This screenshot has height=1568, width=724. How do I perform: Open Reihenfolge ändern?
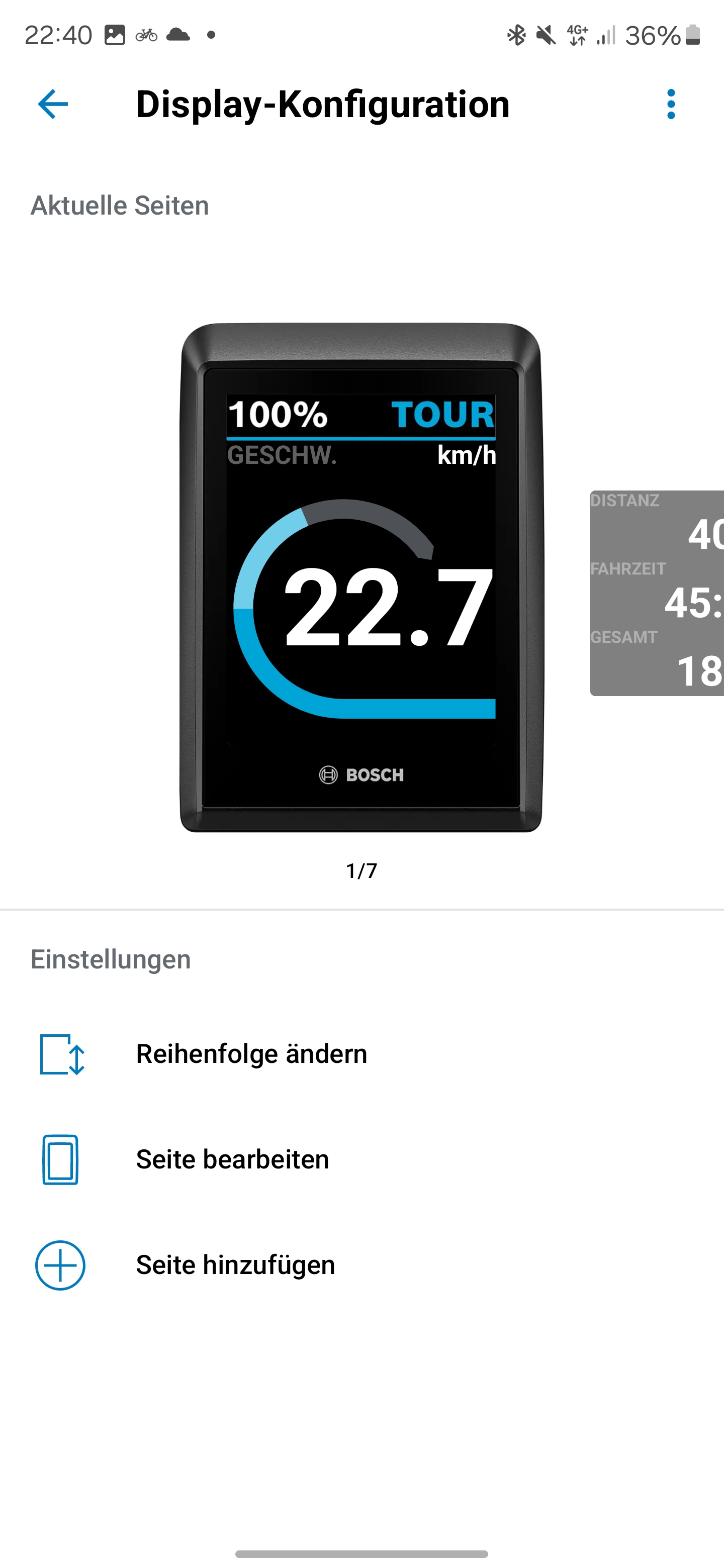pyautogui.click(x=251, y=1054)
